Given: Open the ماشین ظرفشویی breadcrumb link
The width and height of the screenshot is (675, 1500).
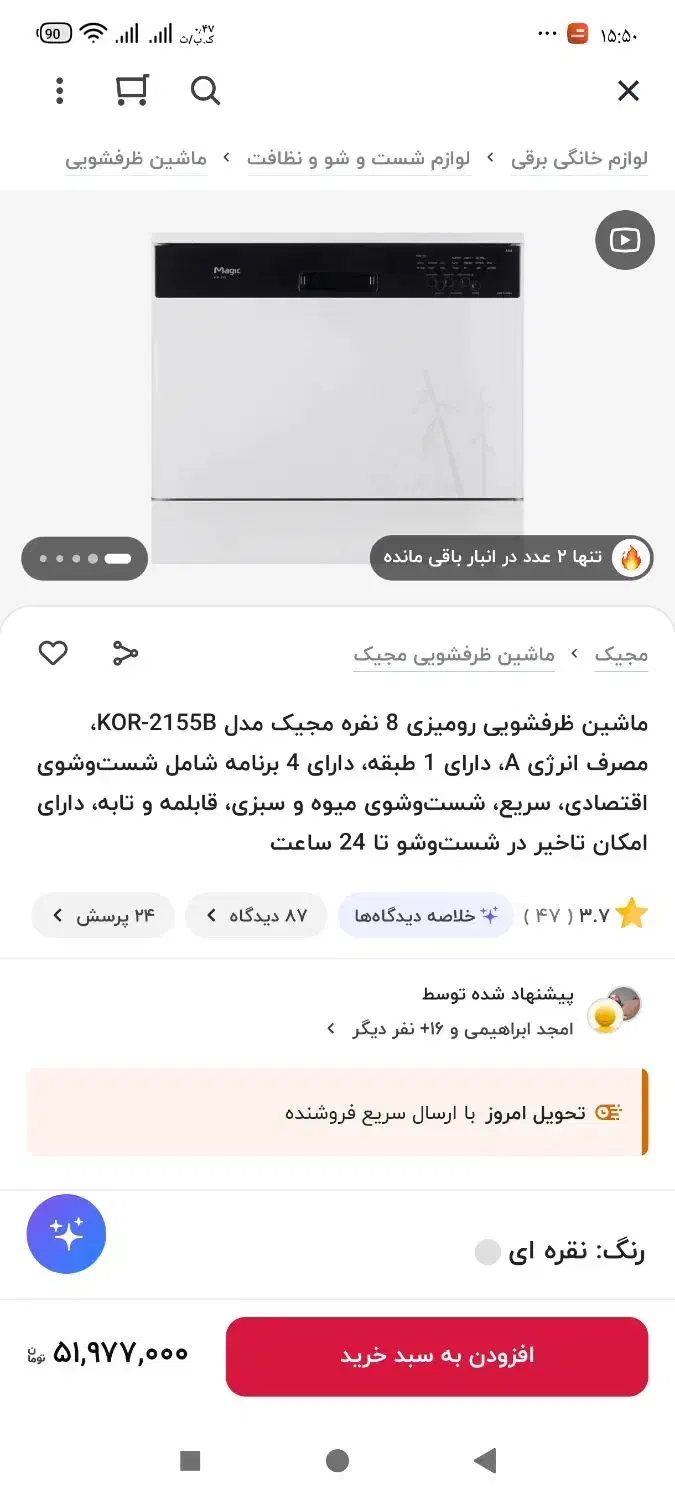Looking at the screenshot, I should (136, 159).
